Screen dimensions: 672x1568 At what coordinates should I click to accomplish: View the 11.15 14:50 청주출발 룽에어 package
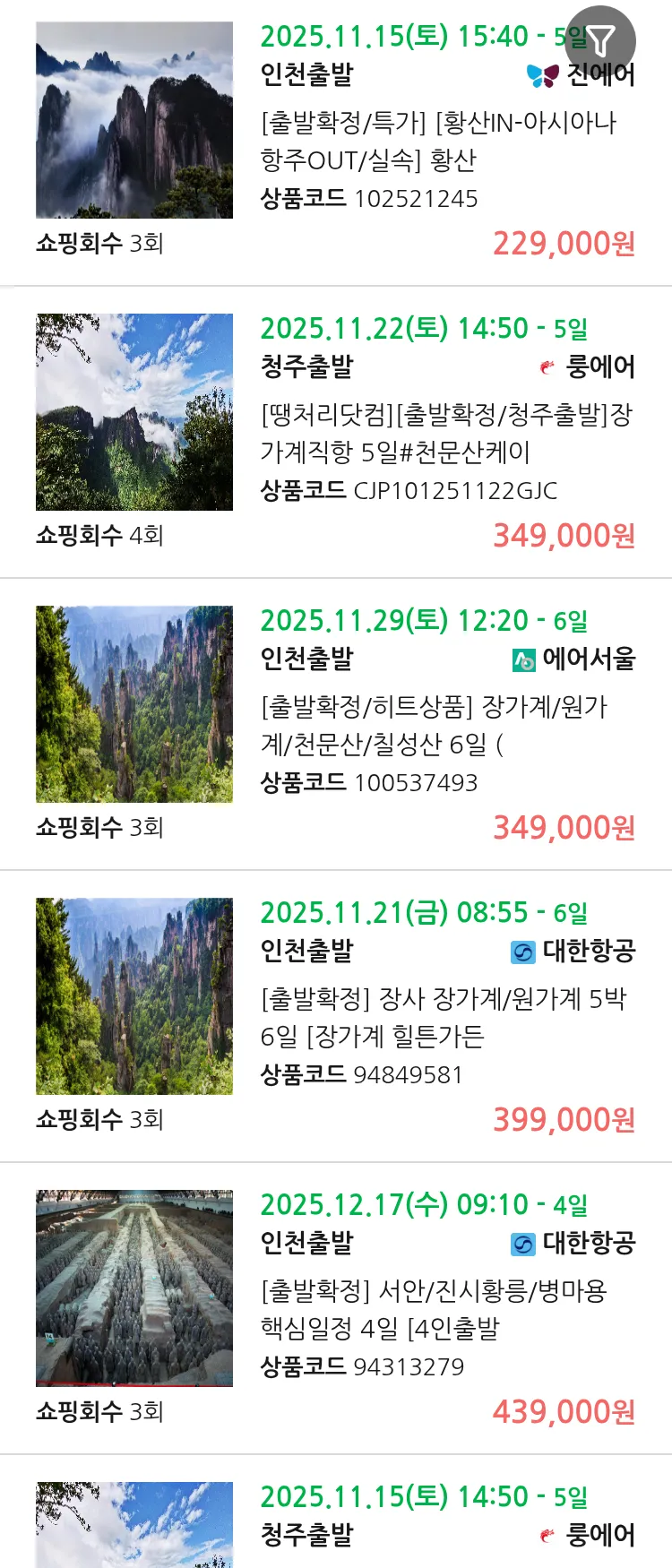pyautogui.click(x=423, y=1516)
